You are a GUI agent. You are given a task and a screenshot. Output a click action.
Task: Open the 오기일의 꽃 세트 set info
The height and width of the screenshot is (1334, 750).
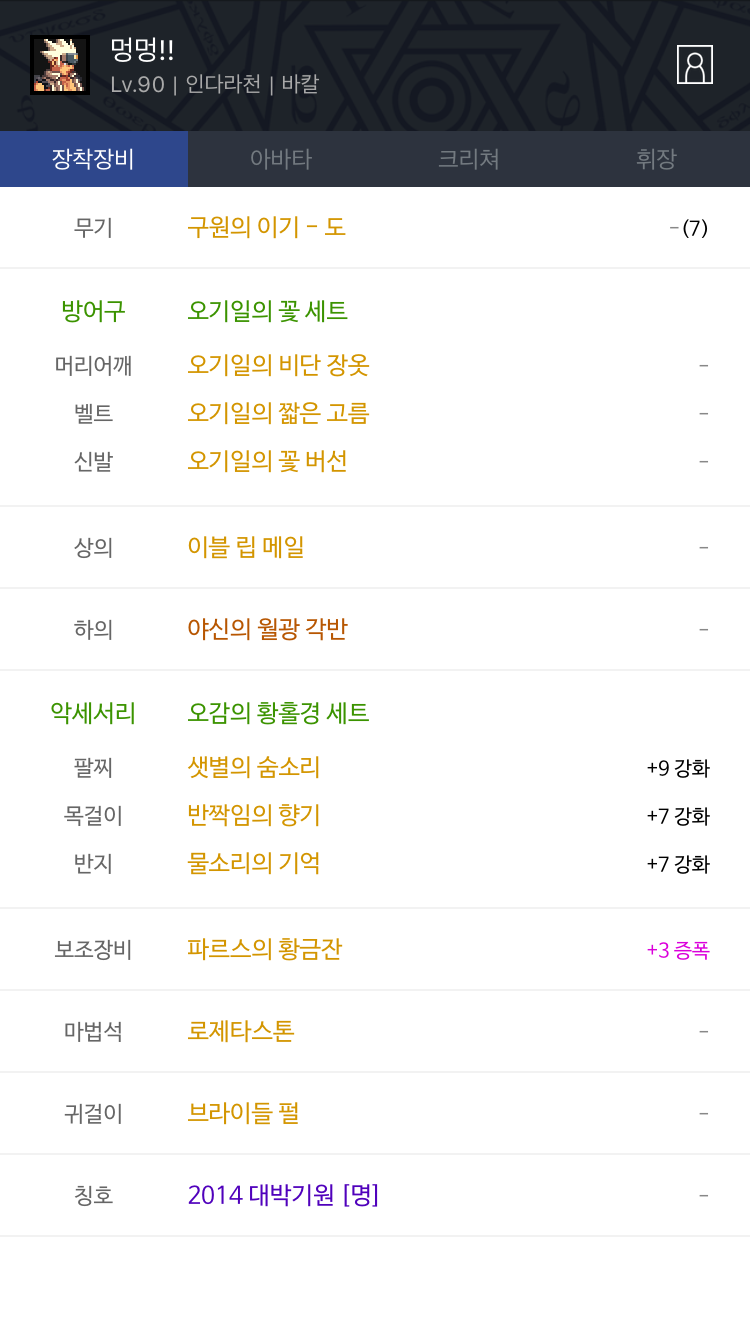[267, 311]
